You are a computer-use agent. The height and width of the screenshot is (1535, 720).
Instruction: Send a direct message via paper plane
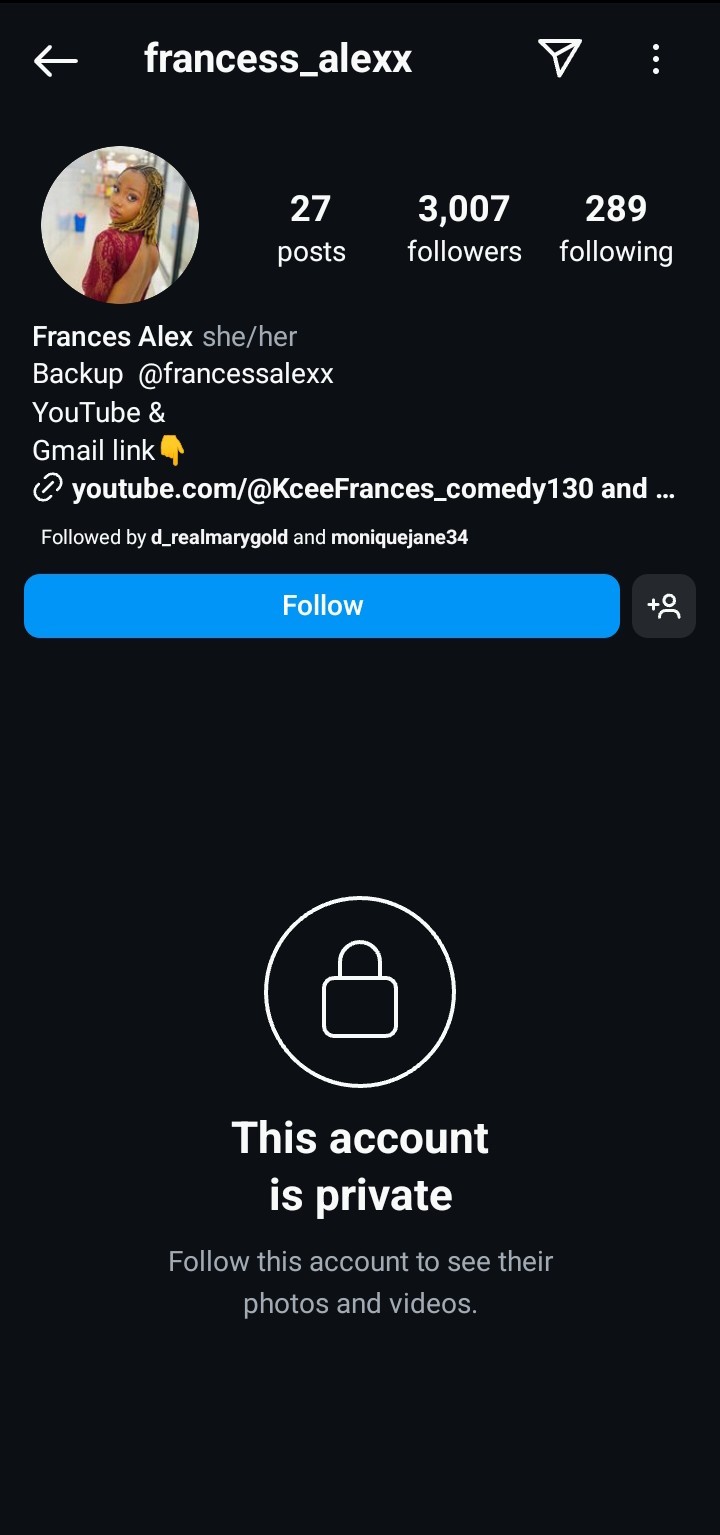[559, 59]
